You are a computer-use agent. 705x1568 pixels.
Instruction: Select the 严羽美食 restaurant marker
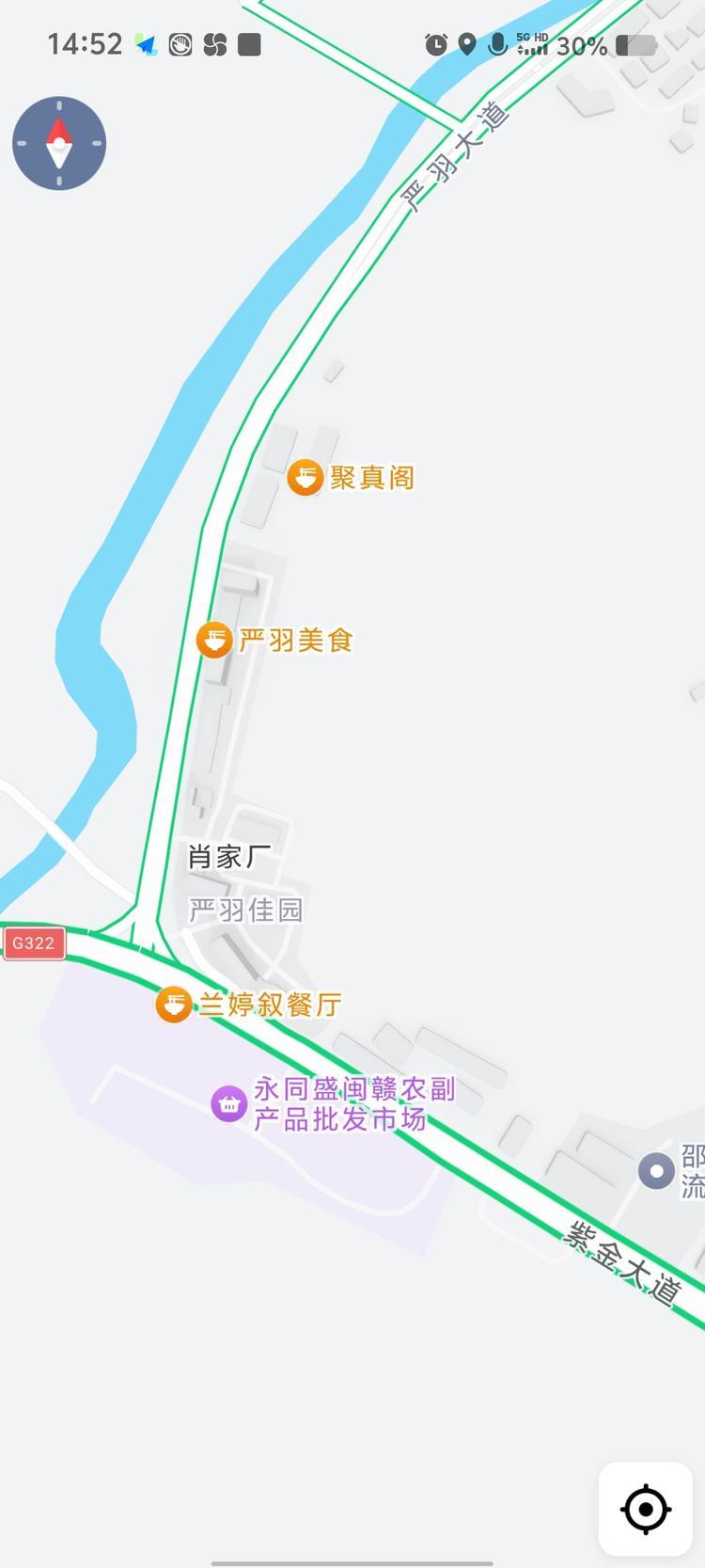214,641
